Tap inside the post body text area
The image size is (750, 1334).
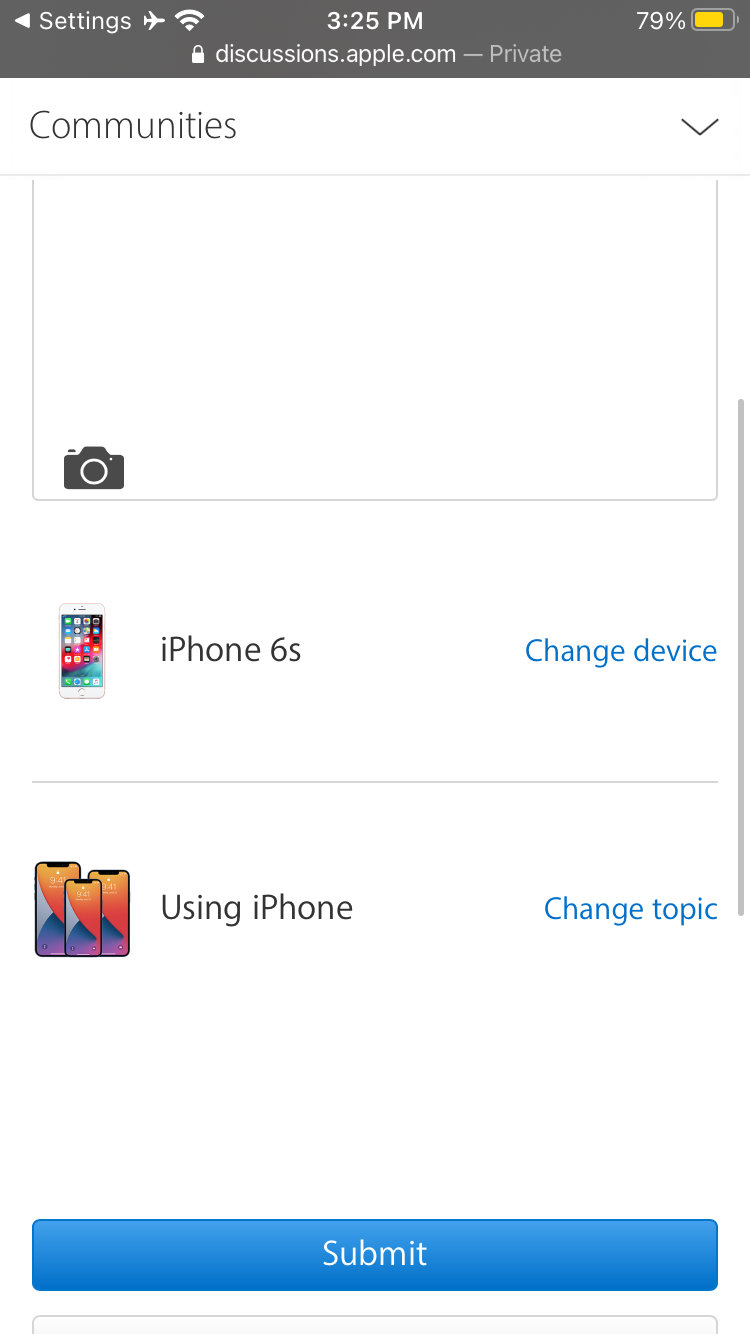point(375,320)
